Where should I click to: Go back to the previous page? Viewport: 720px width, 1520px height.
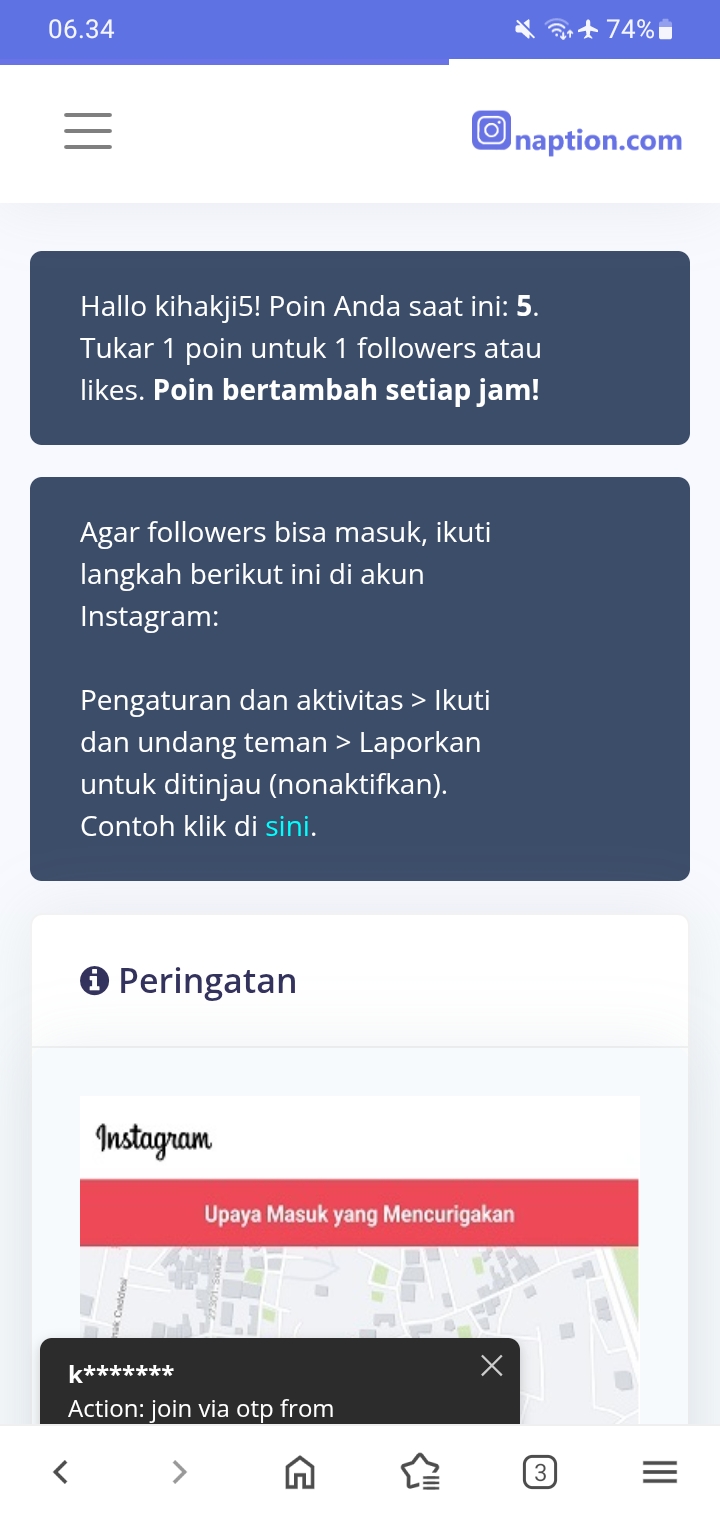61,1471
